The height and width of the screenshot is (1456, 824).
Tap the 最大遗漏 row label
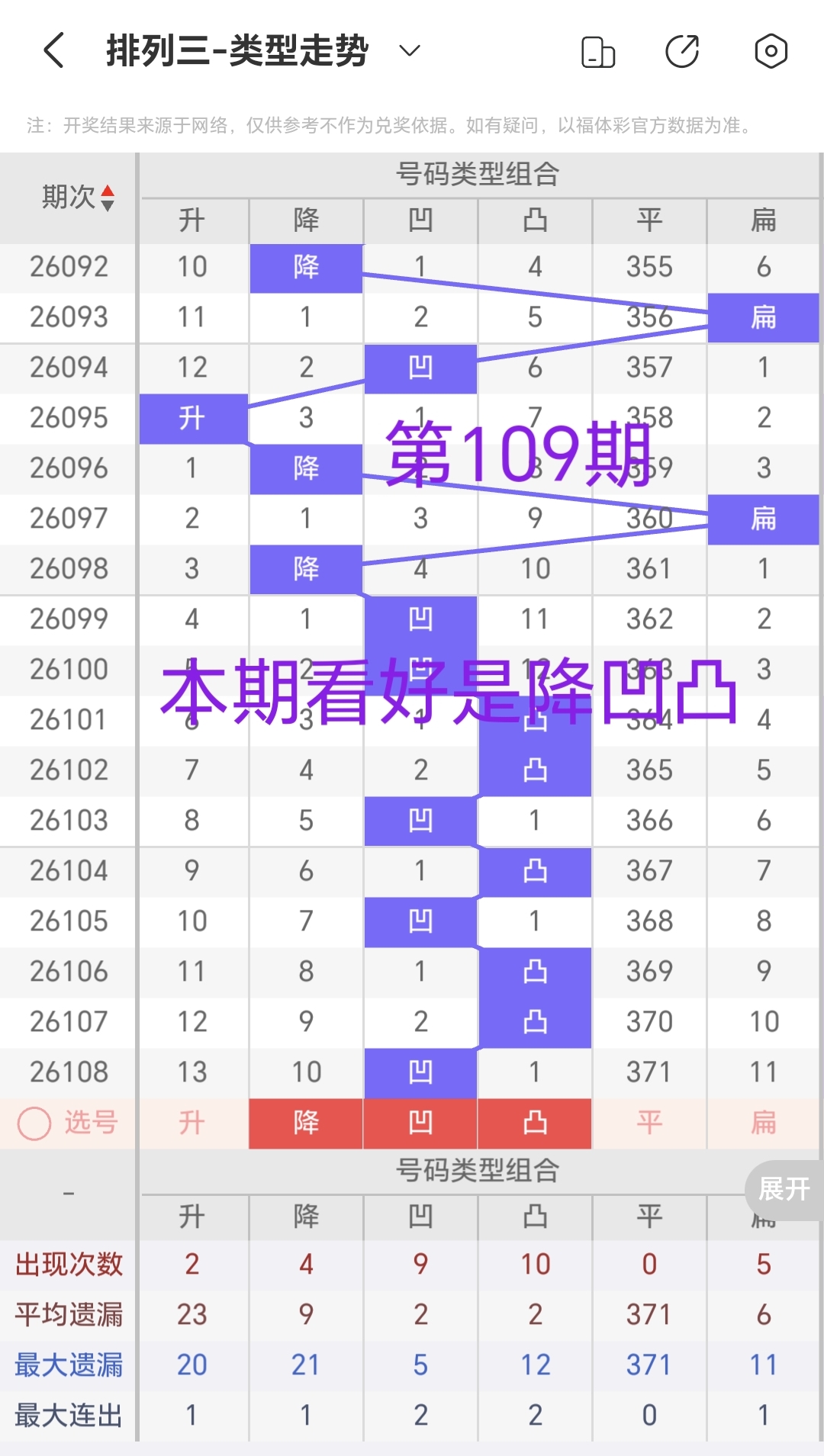coord(67,1364)
